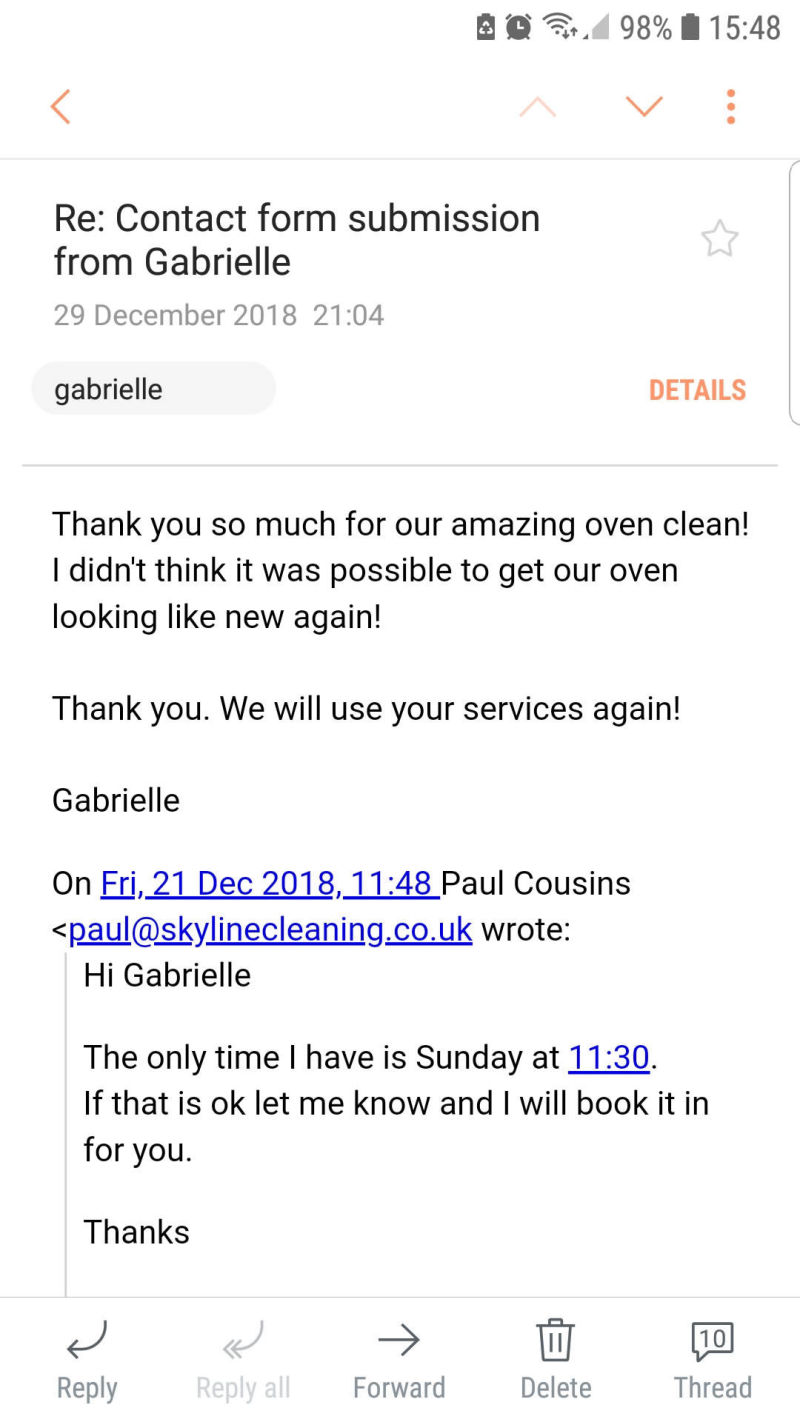Go back to the inbox
This screenshot has height=1422, width=800.
click(61, 106)
